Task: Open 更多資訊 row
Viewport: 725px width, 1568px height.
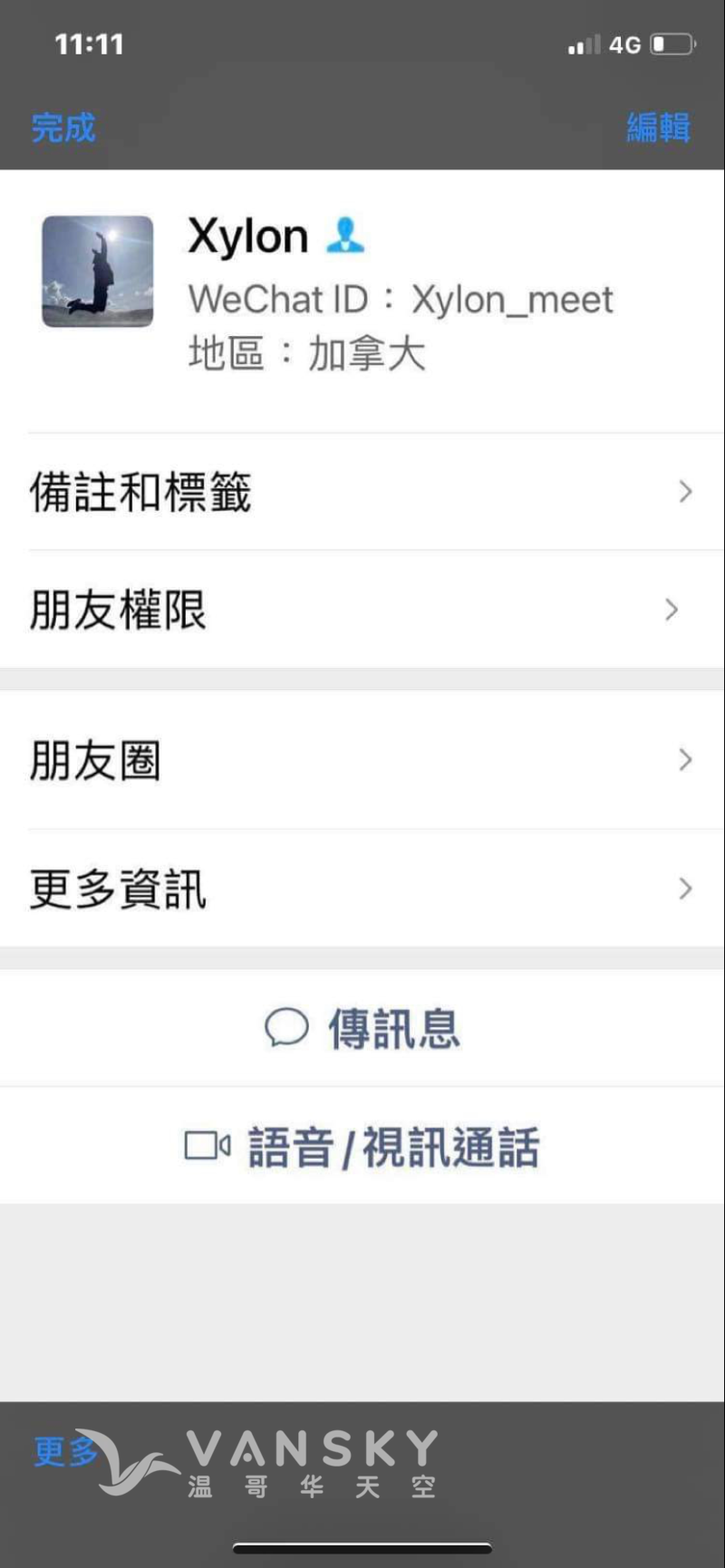Action: tap(362, 889)
